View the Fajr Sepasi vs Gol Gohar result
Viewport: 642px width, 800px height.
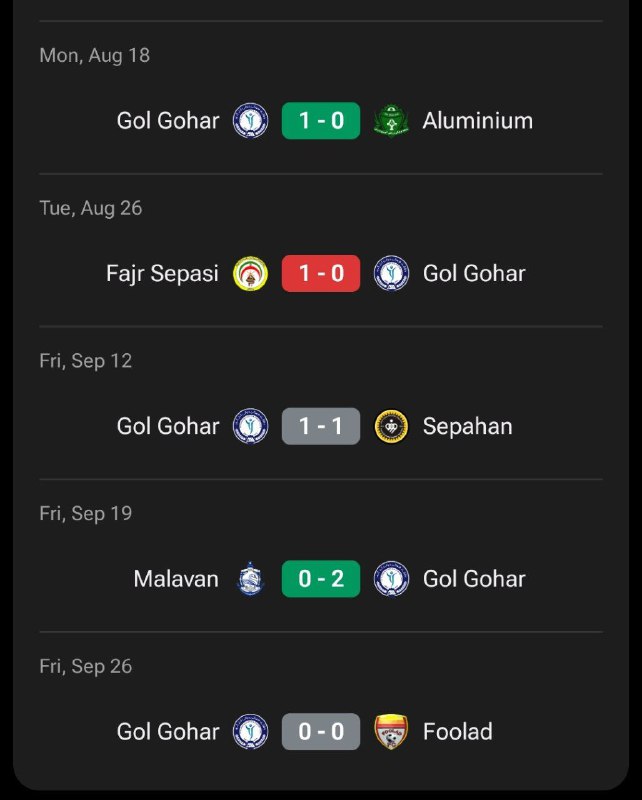(320, 273)
